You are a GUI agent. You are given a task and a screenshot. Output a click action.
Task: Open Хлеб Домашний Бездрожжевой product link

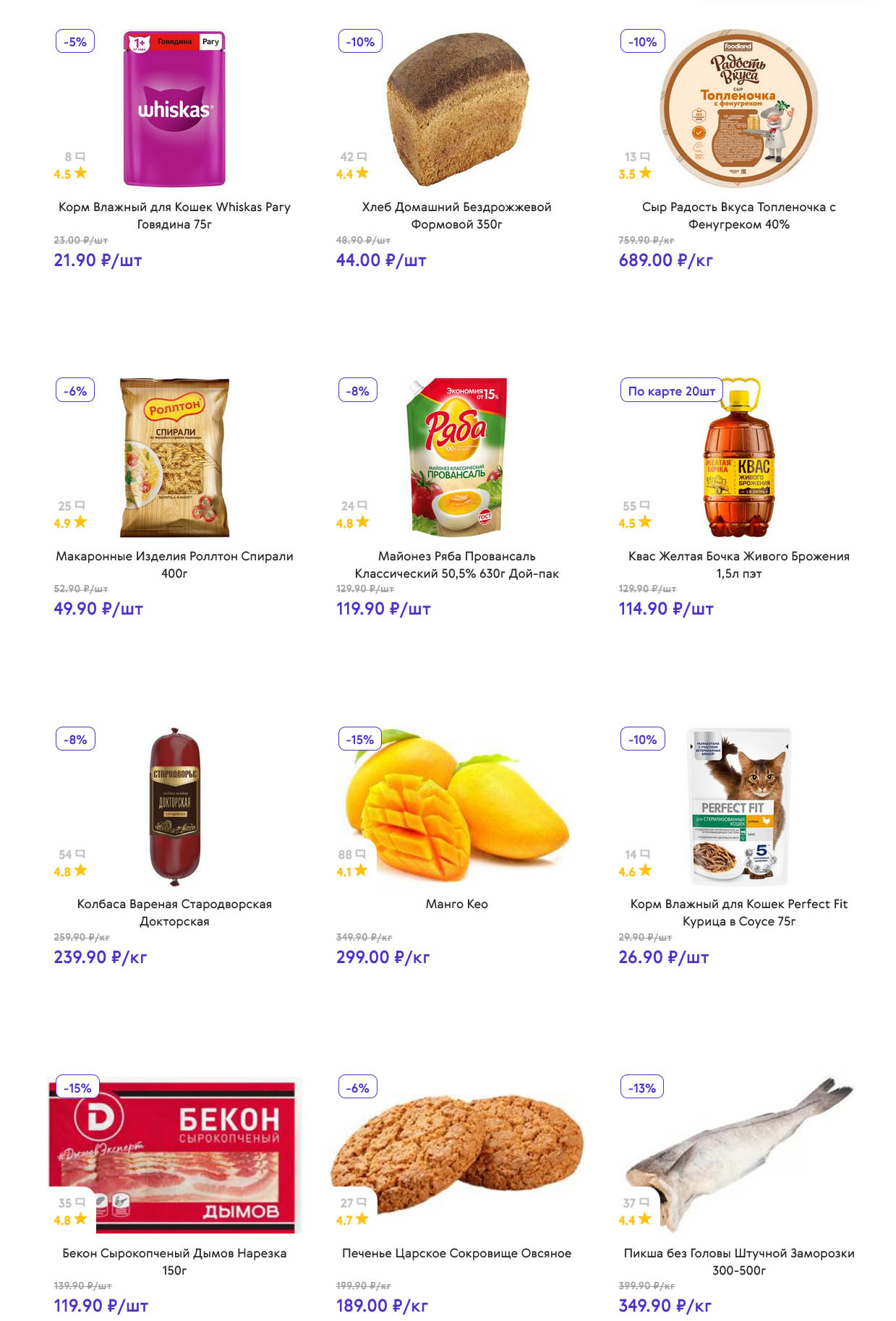click(x=456, y=215)
